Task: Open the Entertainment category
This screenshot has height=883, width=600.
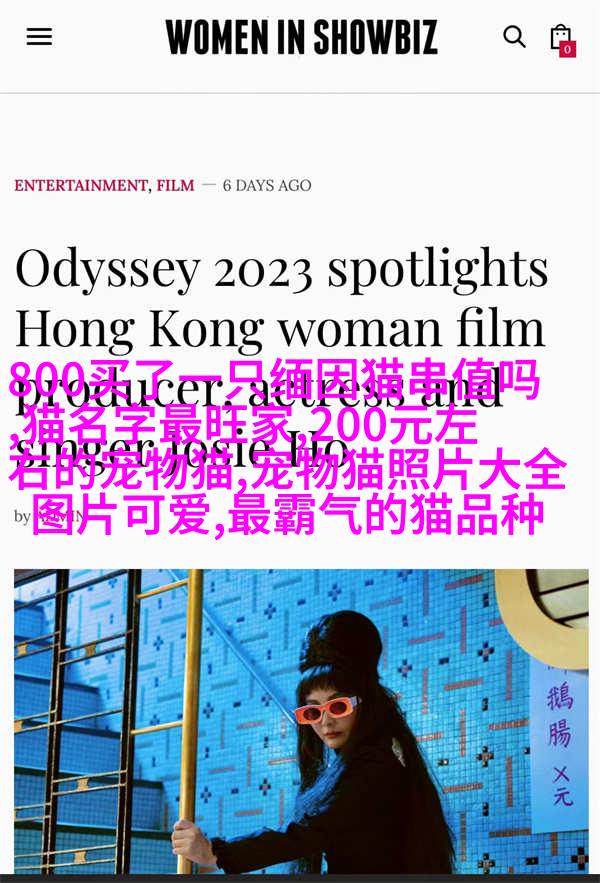Action: coord(81,185)
